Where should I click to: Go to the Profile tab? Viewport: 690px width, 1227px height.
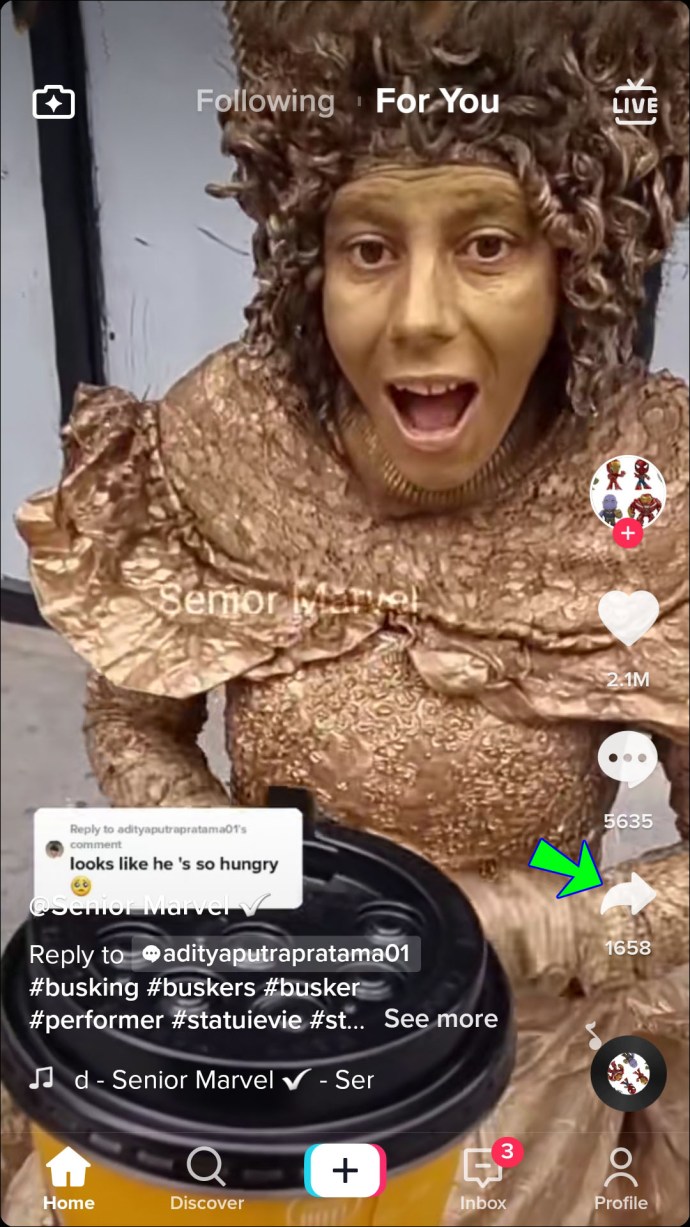coord(620,1180)
